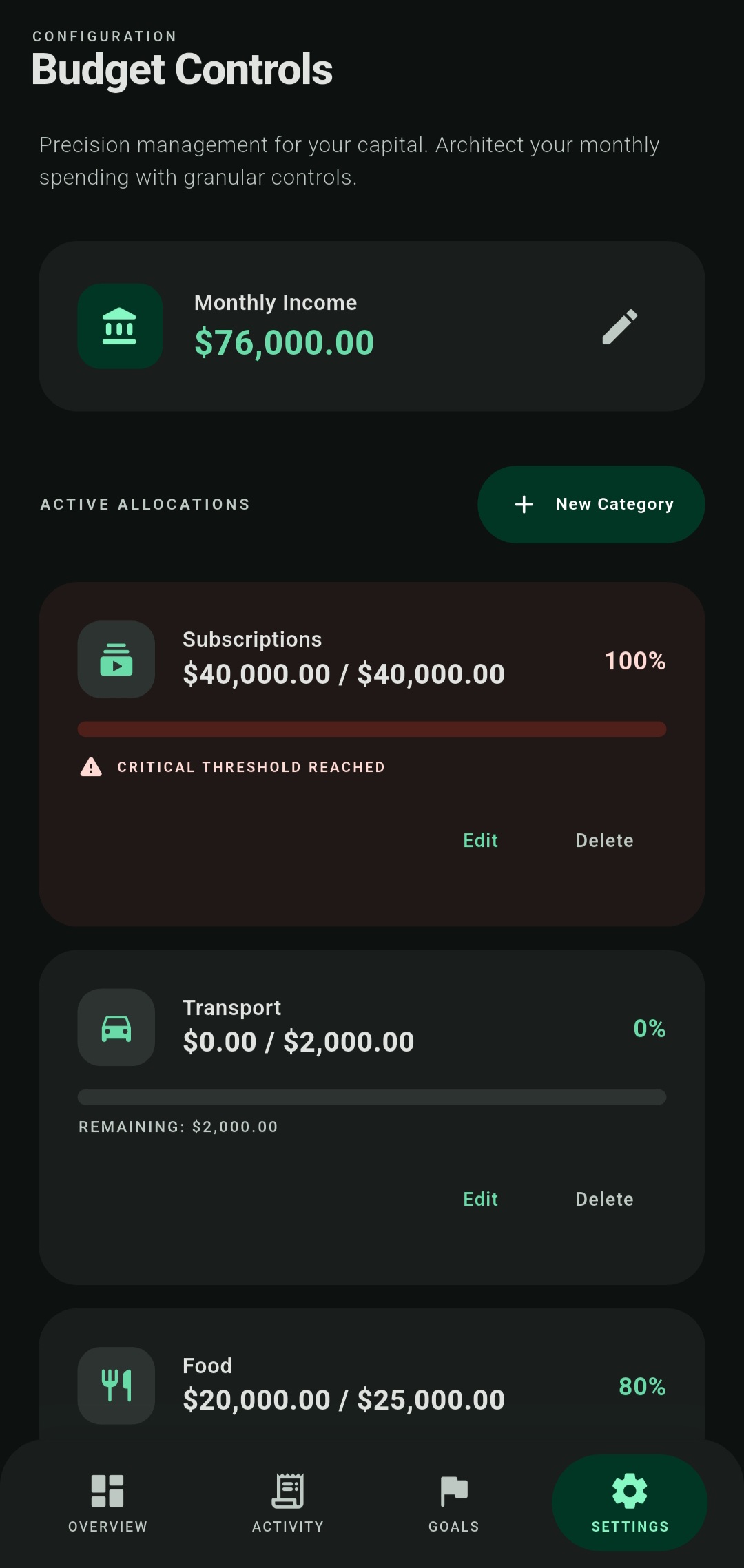Click the Subscriptions progress bar
744x1568 pixels.
[x=372, y=728]
